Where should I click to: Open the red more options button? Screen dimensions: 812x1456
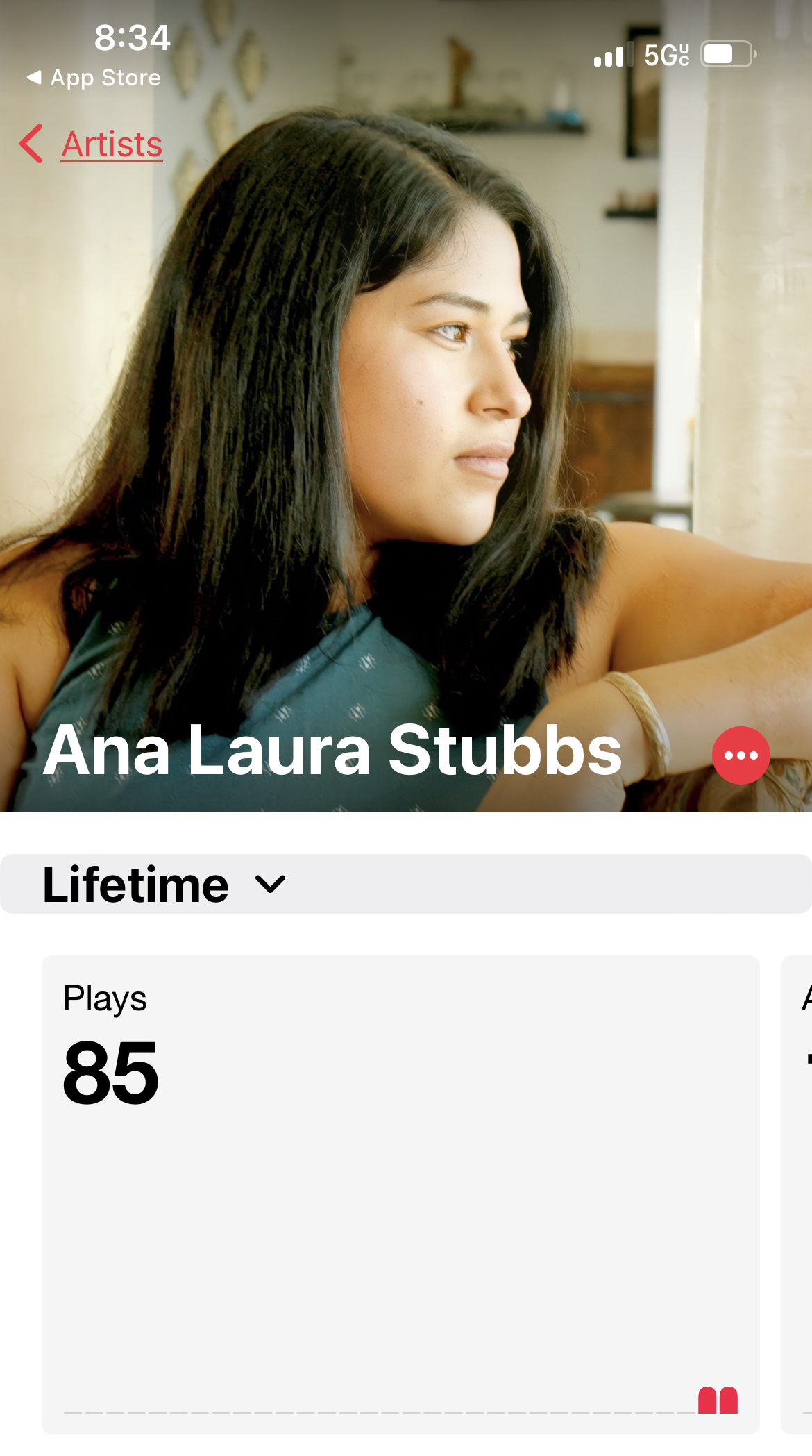point(741,755)
